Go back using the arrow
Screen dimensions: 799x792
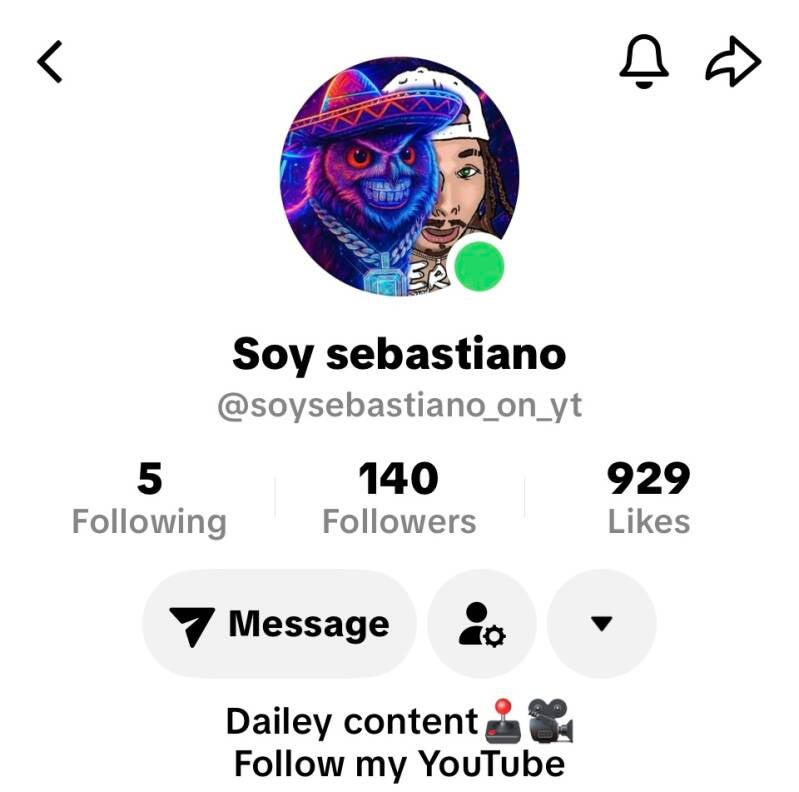click(50, 62)
